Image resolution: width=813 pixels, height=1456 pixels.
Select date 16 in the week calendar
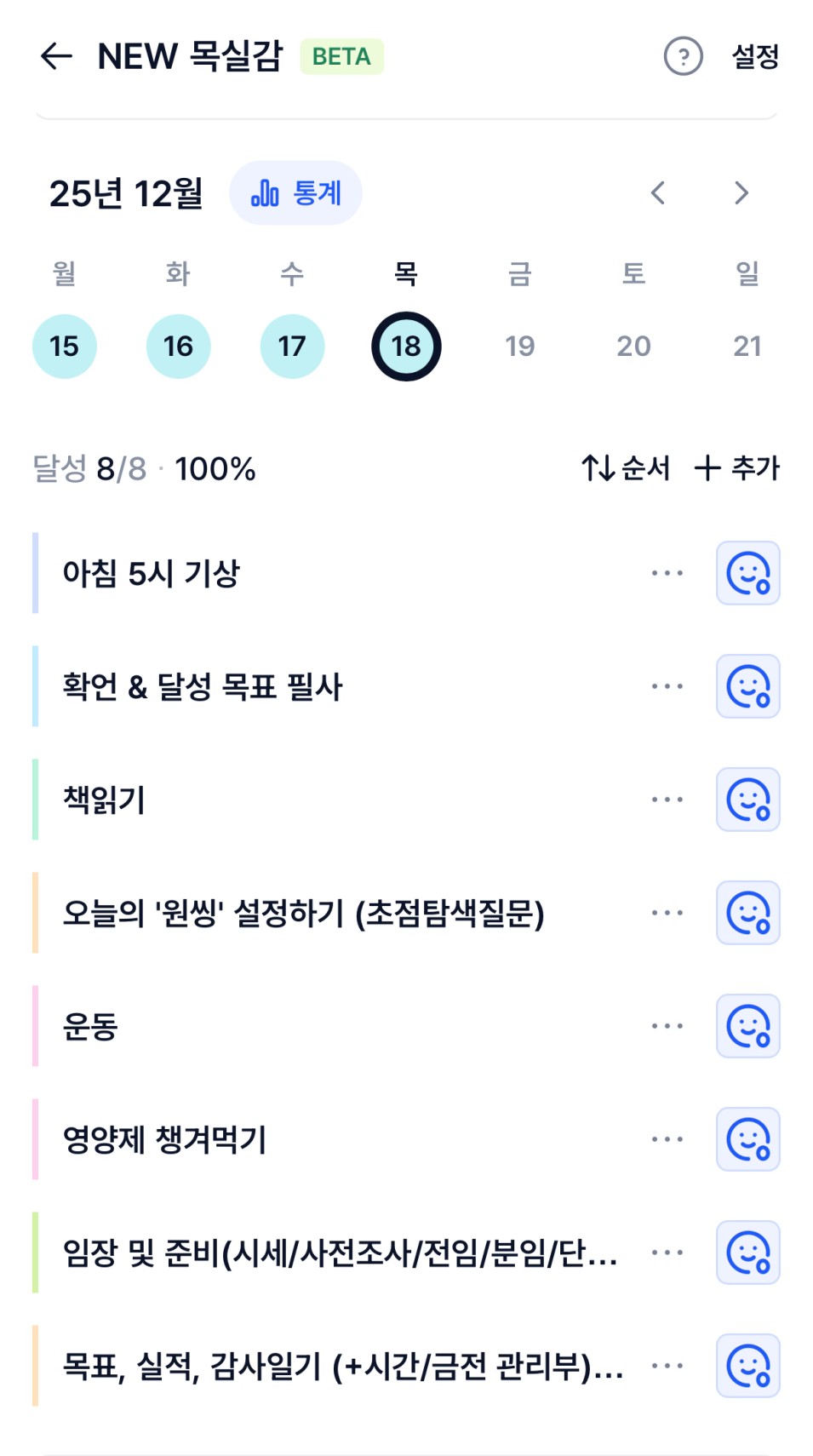coord(178,347)
